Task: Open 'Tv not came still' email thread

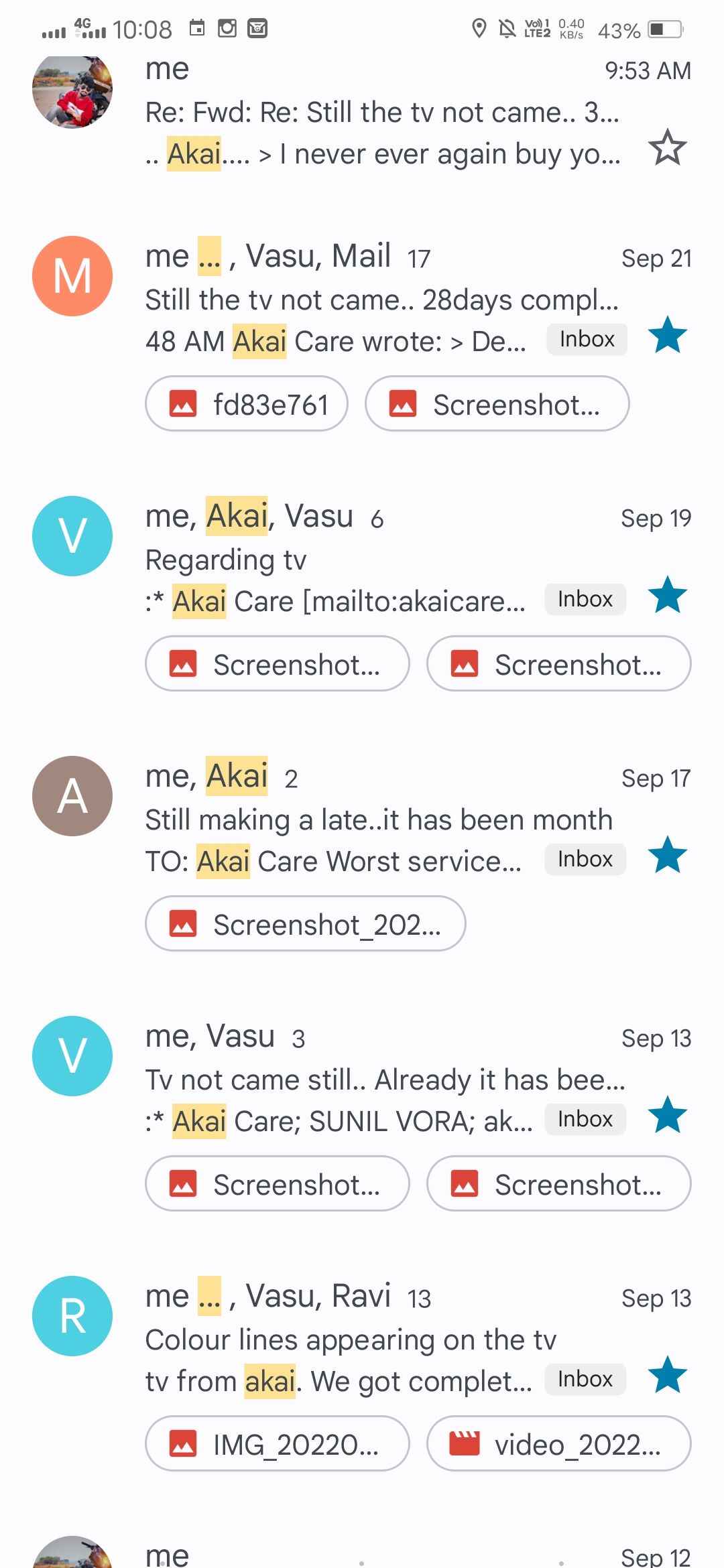Action: coord(385,1080)
